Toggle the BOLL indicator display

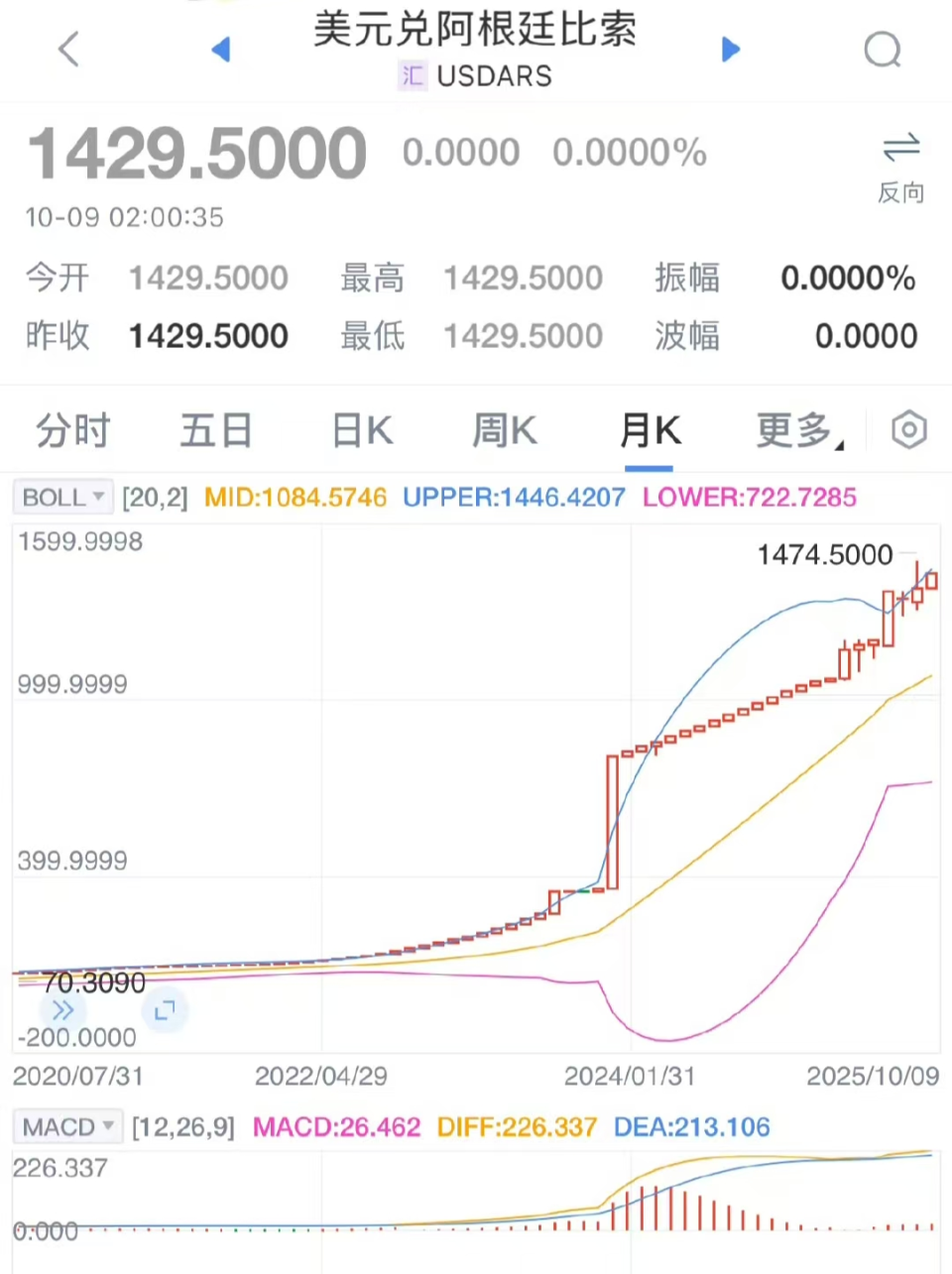[x=55, y=497]
